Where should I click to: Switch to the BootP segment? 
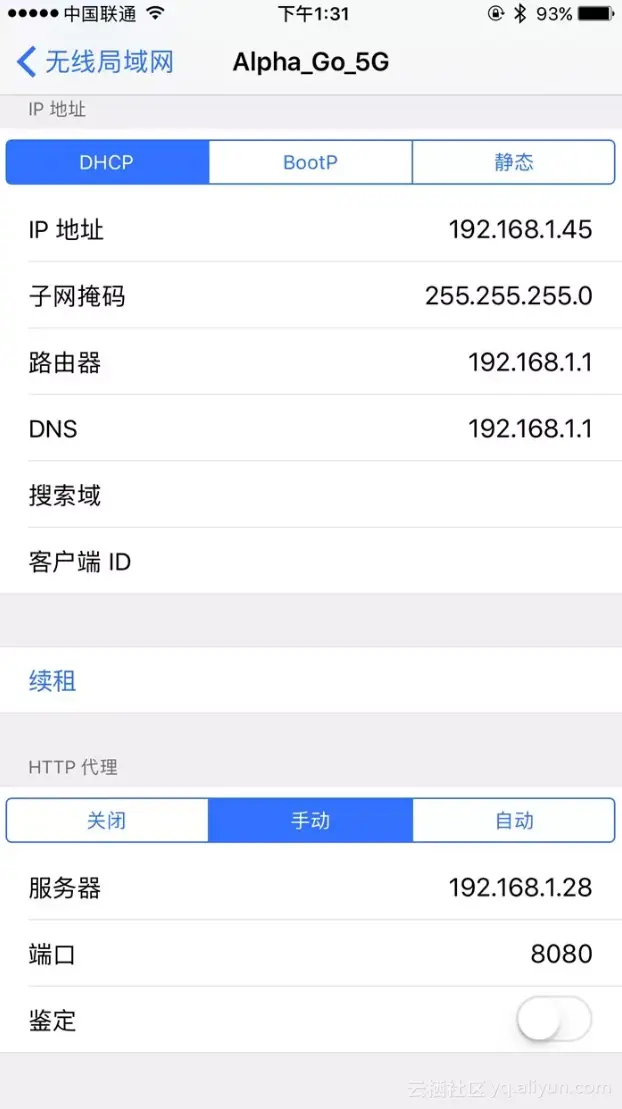310,162
